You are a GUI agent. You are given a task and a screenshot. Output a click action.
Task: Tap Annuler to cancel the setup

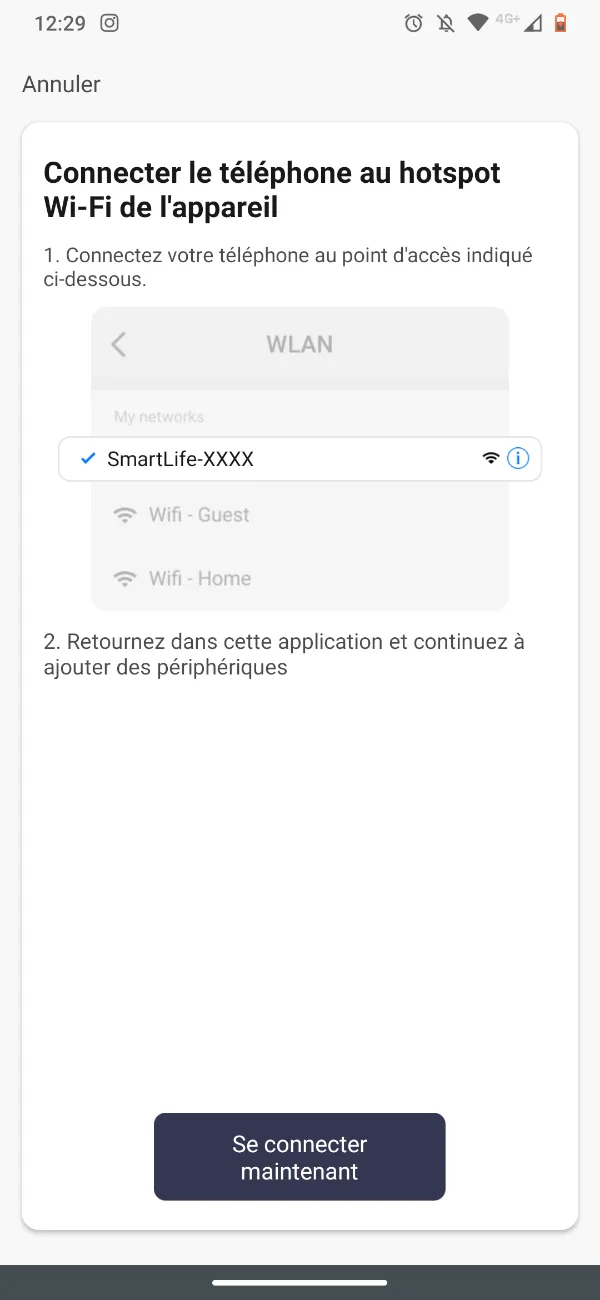pos(61,84)
